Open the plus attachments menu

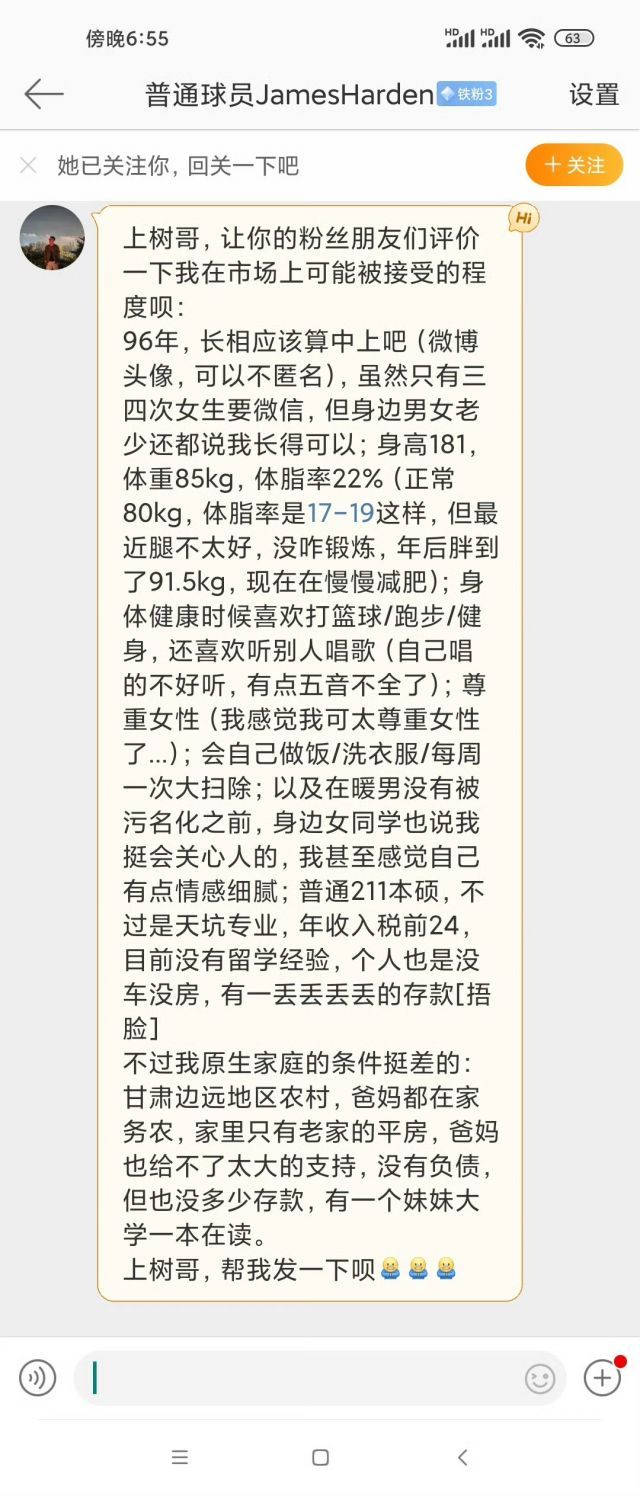click(x=602, y=1378)
